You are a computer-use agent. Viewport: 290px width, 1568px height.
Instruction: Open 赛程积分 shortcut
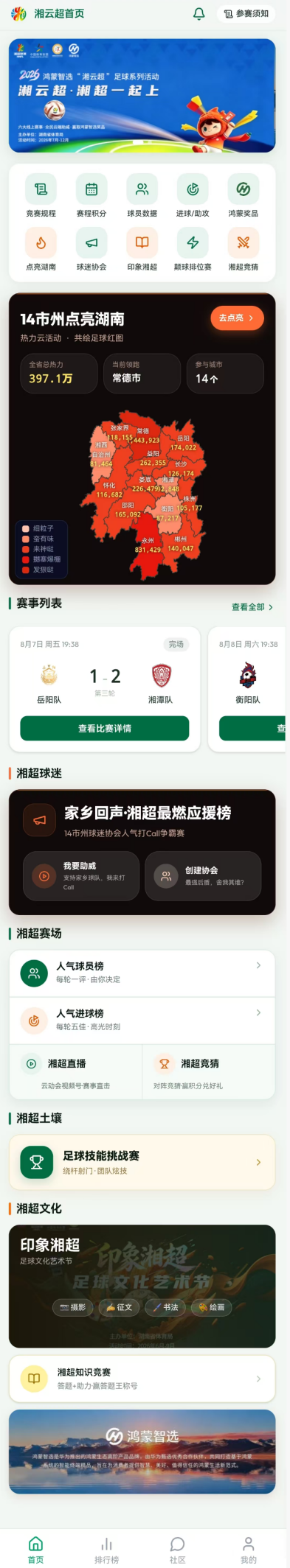(x=92, y=196)
